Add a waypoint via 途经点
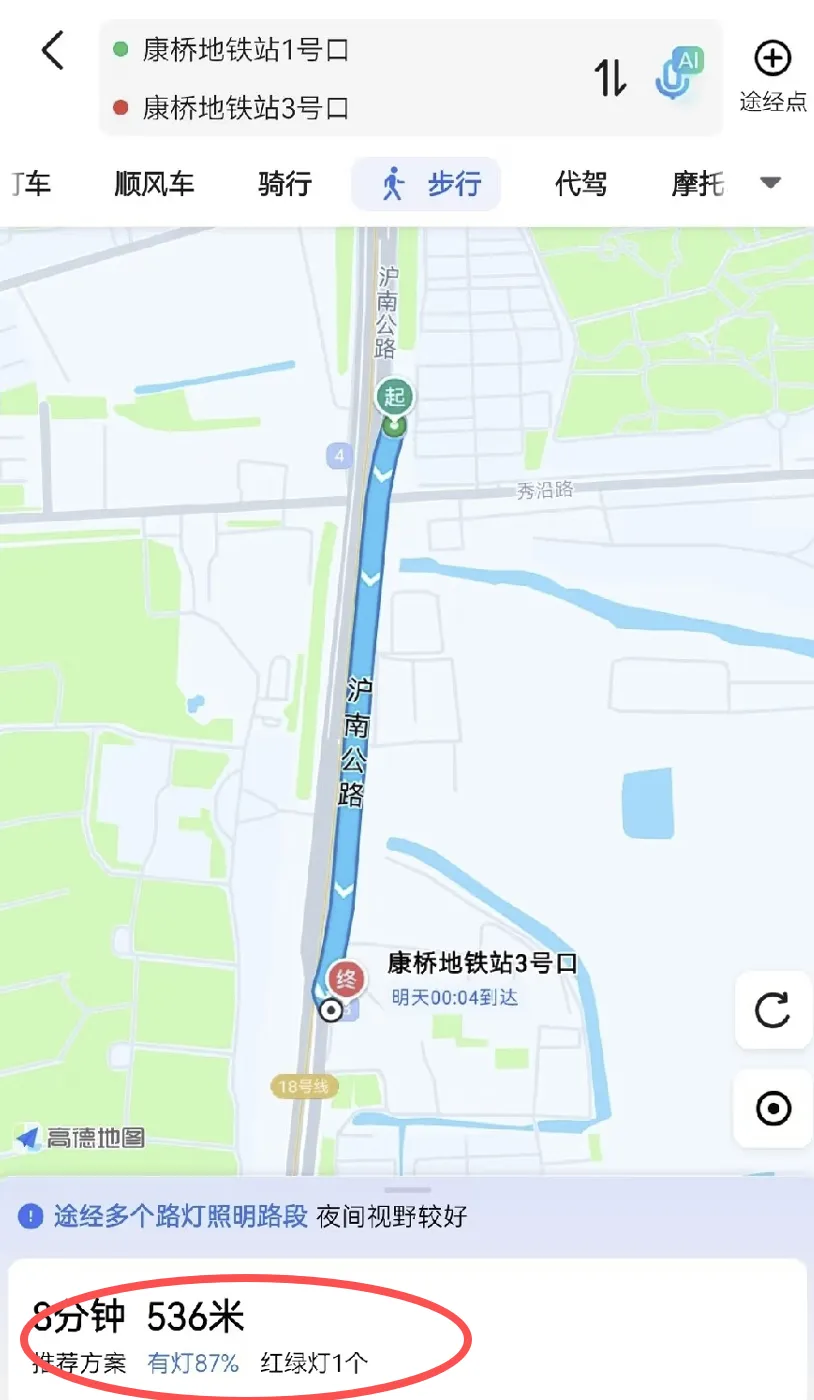814x1400 pixels. [x=772, y=75]
